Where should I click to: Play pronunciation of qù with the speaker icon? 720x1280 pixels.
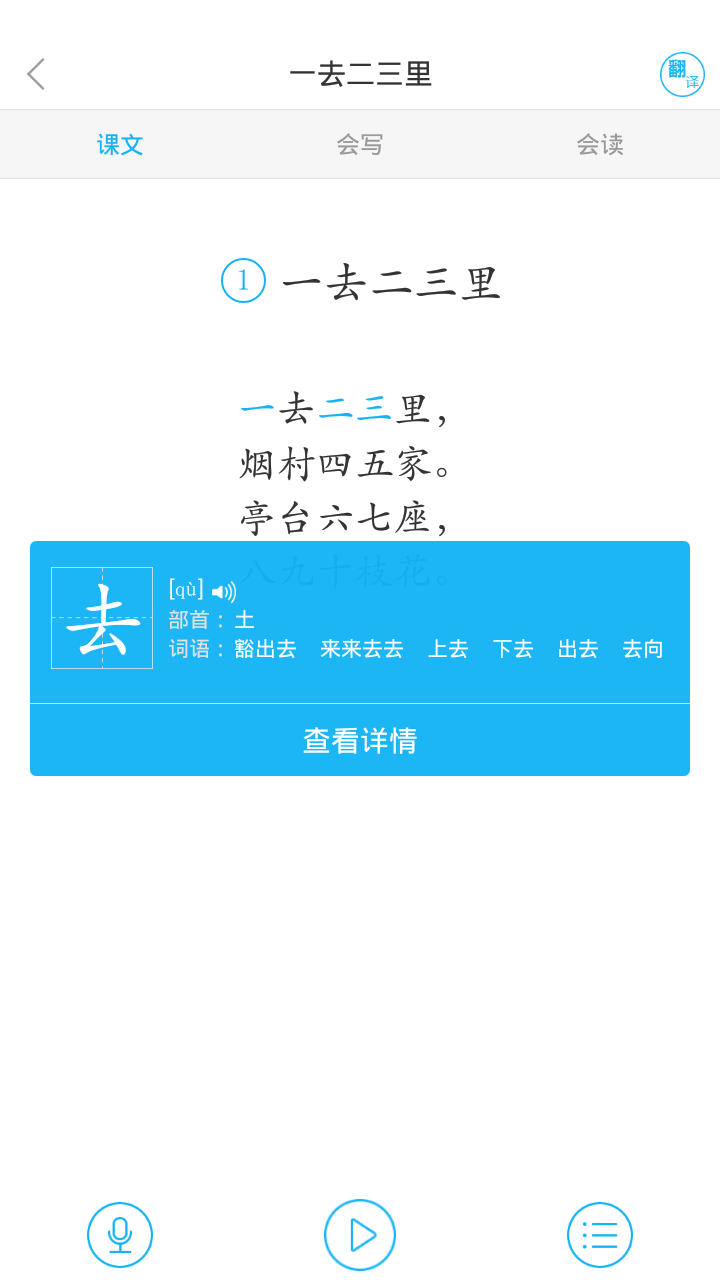pyautogui.click(x=224, y=592)
